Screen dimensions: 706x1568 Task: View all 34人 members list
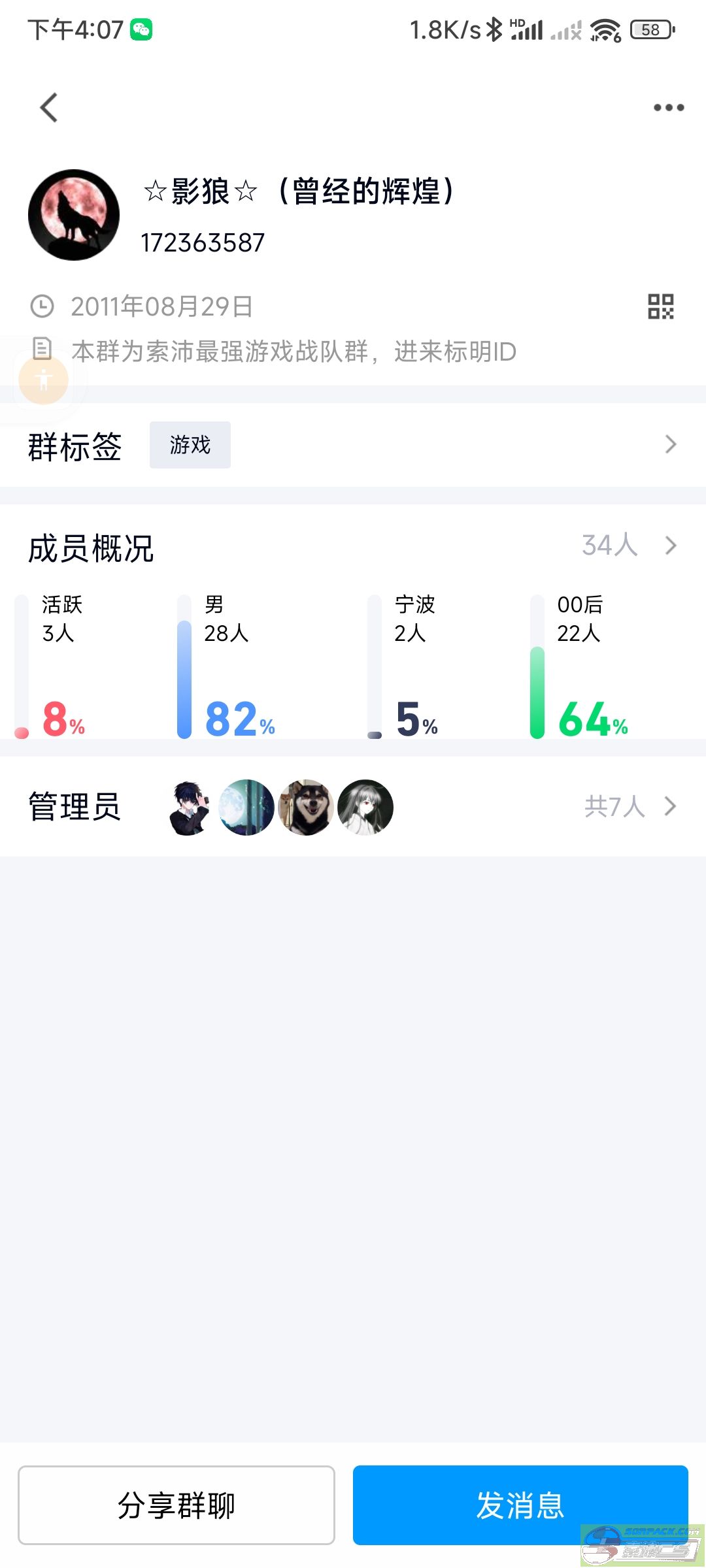coord(628,546)
